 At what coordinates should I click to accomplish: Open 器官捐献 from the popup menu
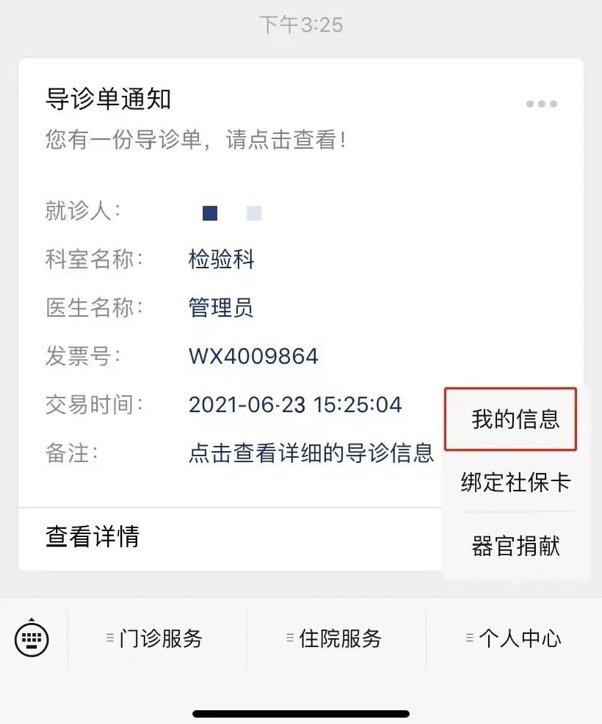coord(515,546)
